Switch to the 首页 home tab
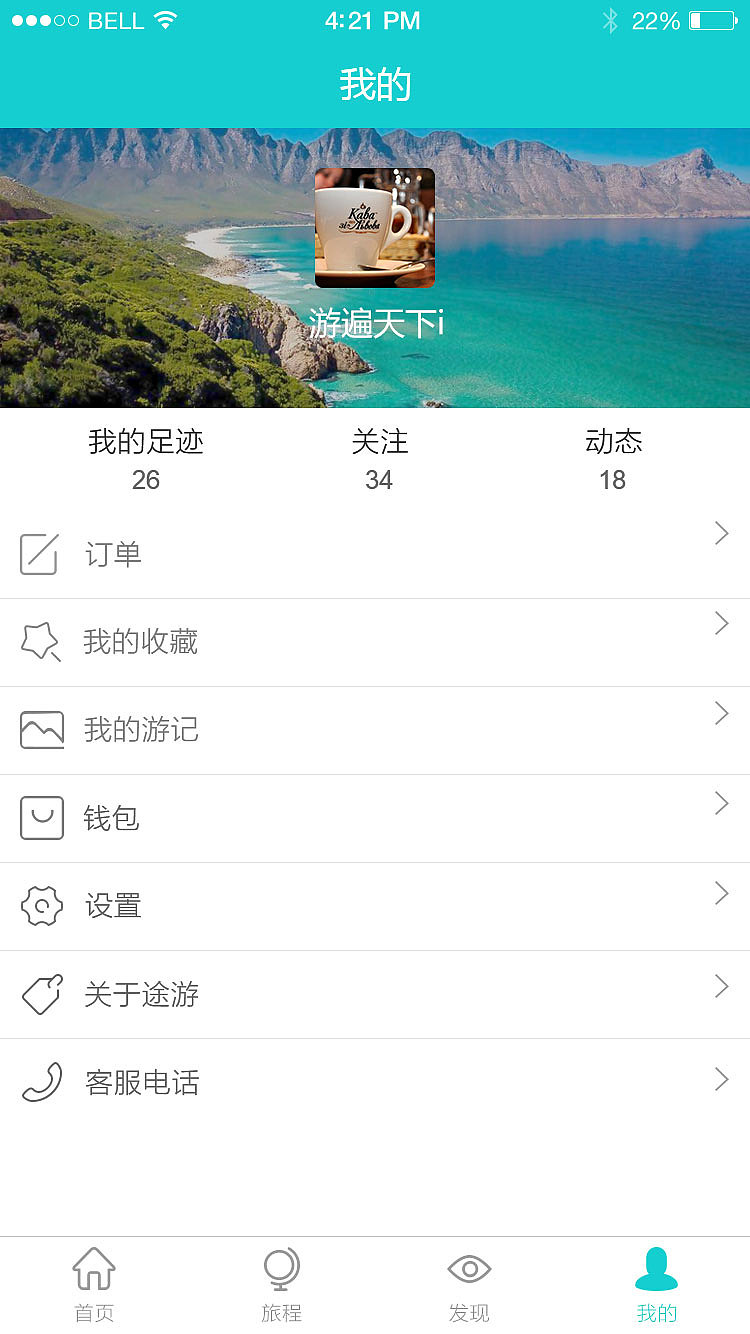Image resolution: width=750 pixels, height=1334 pixels. point(94,1286)
